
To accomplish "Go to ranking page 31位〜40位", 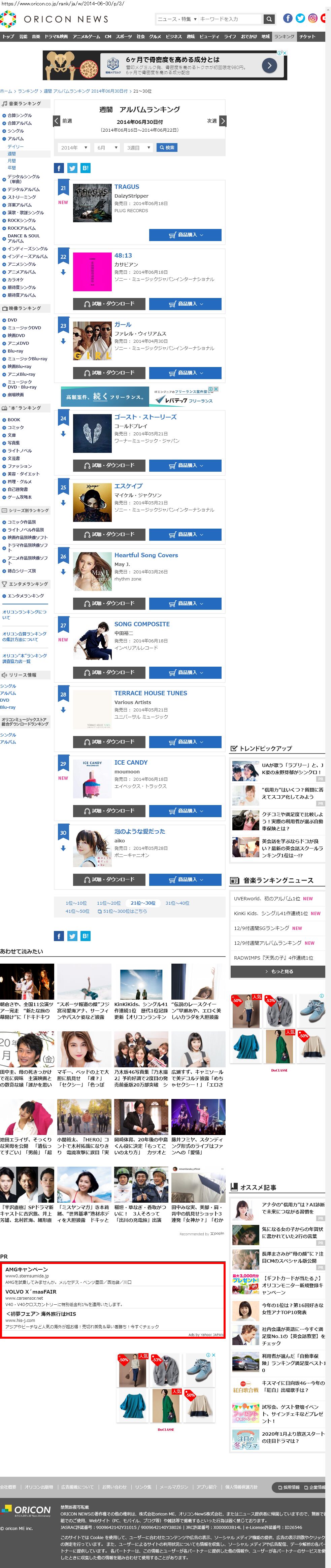I will [177, 903].
